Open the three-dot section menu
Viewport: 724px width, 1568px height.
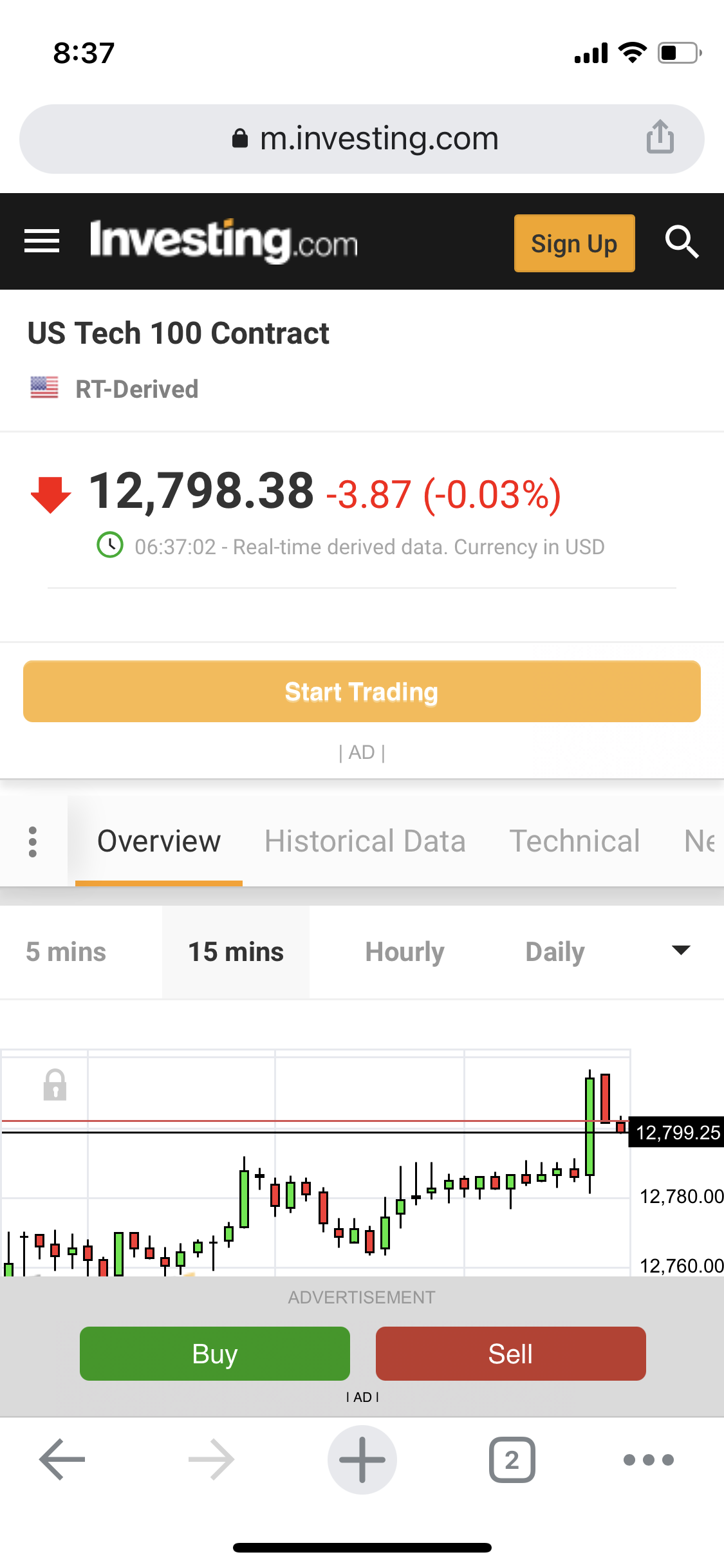click(x=33, y=841)
